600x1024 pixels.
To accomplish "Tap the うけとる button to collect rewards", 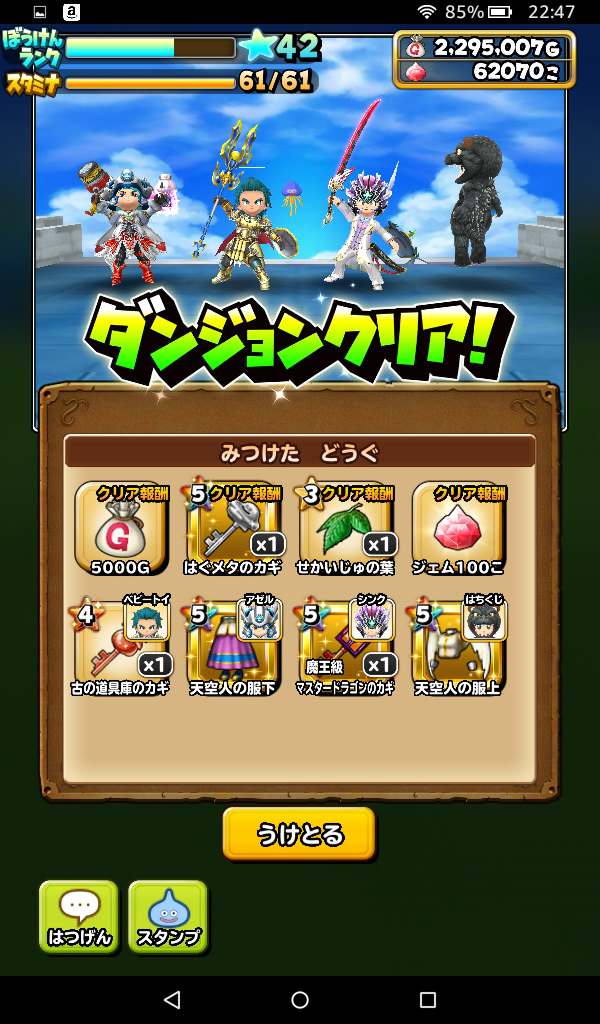I will pos(299,833).
